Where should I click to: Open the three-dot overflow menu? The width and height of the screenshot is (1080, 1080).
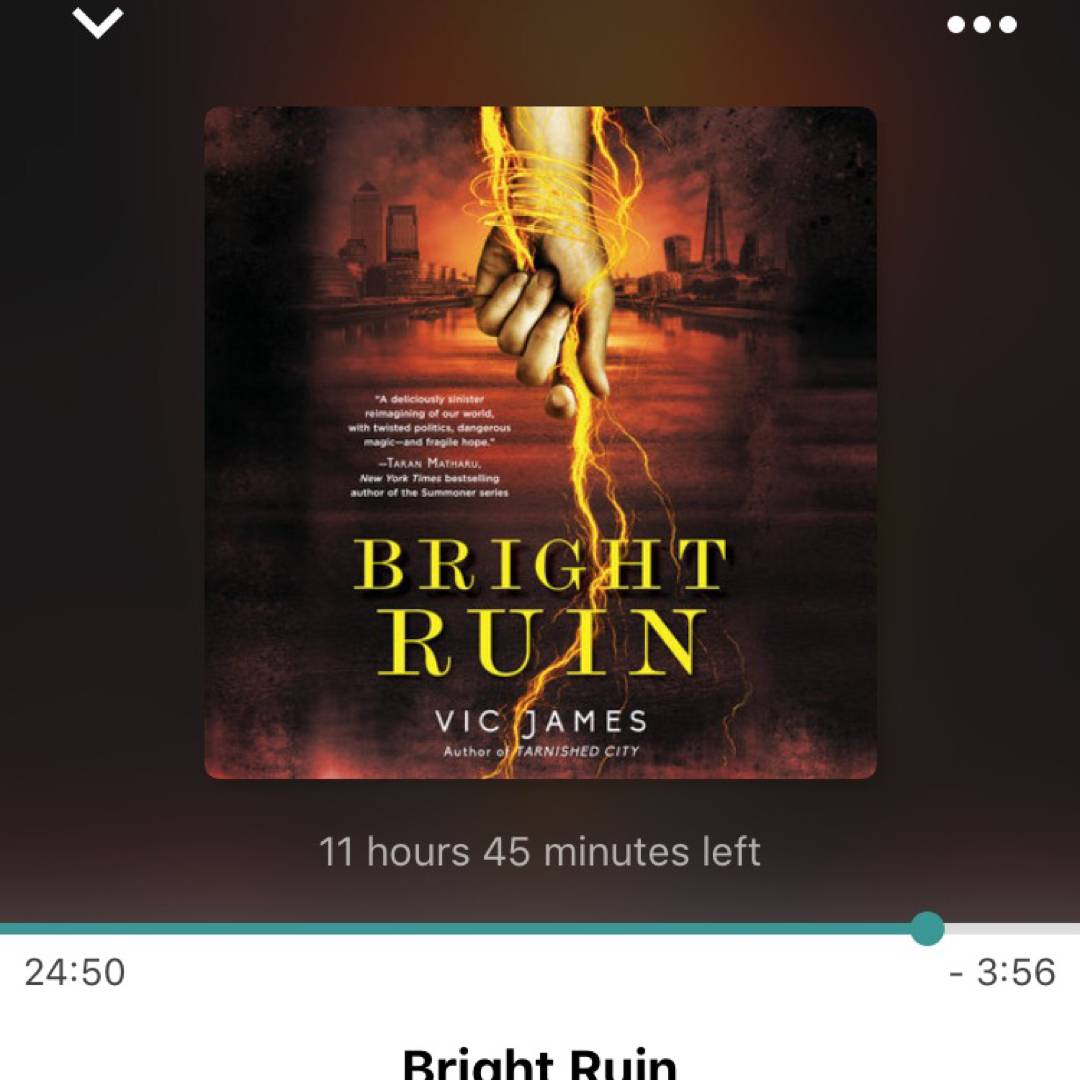[x=981, y=25]
